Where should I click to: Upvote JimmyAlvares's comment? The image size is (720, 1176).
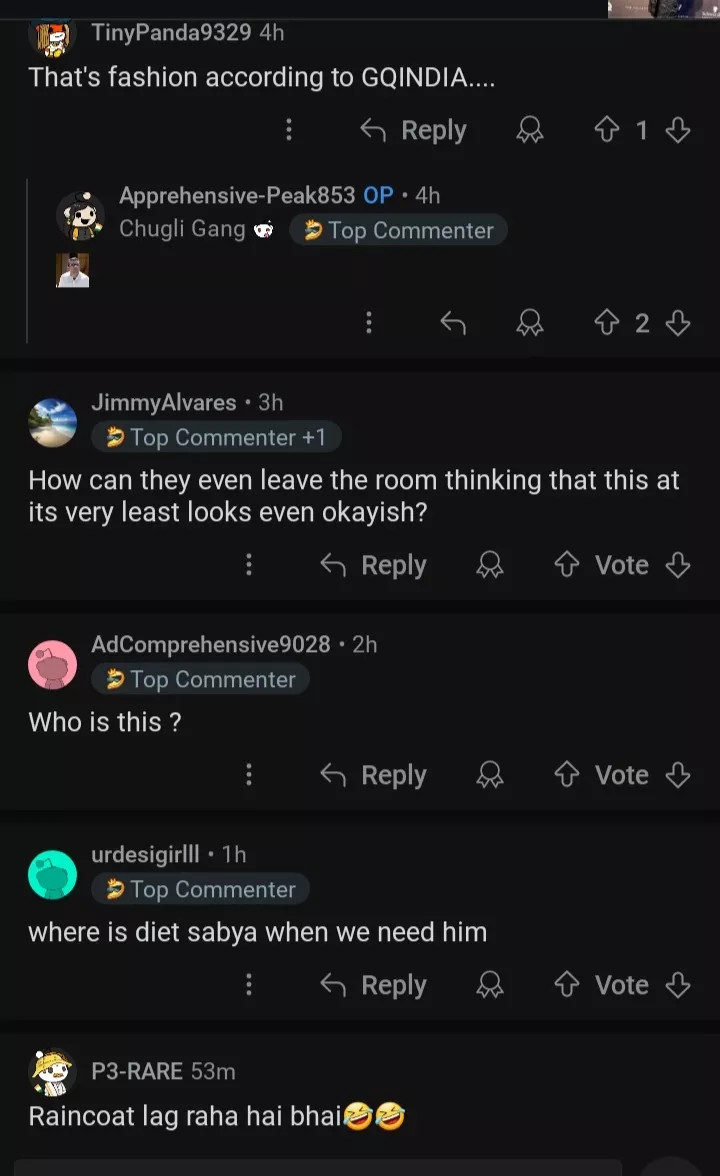pyautogui.click(x=567, y=565)
